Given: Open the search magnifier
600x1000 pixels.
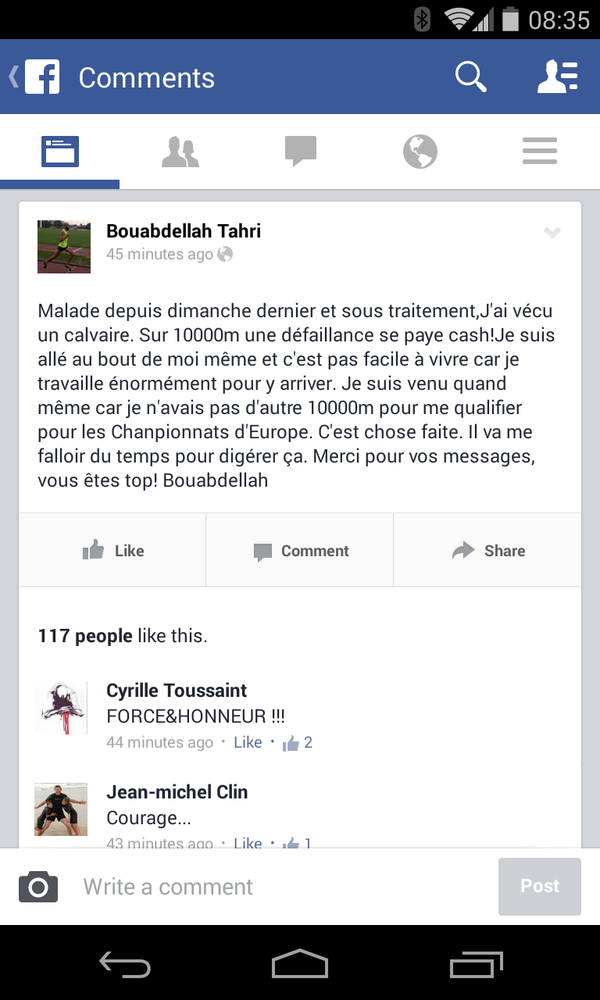Looking at the screenshot, I should 471,77.
